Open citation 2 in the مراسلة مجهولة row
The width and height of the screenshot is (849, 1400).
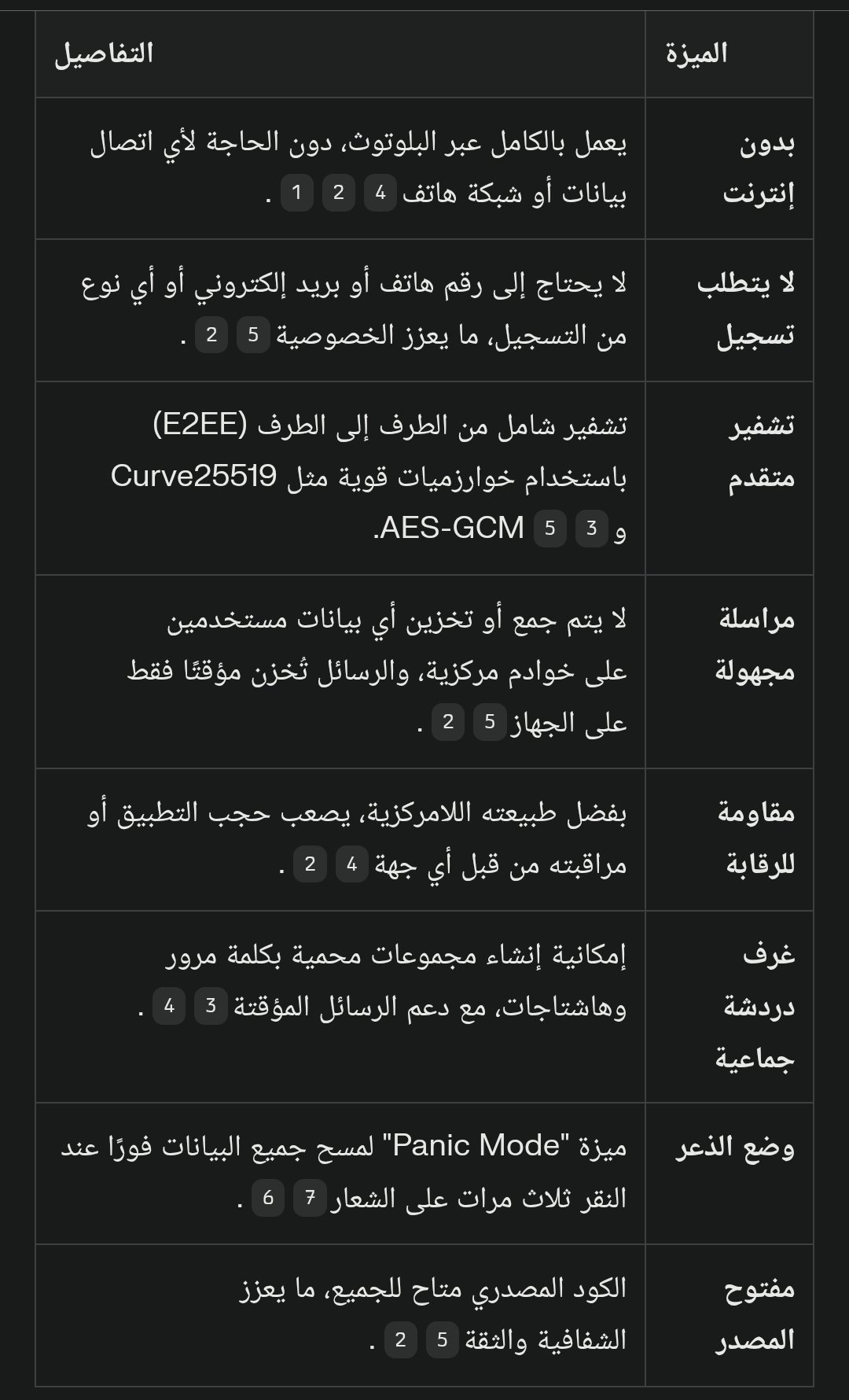tap(448, 722)
